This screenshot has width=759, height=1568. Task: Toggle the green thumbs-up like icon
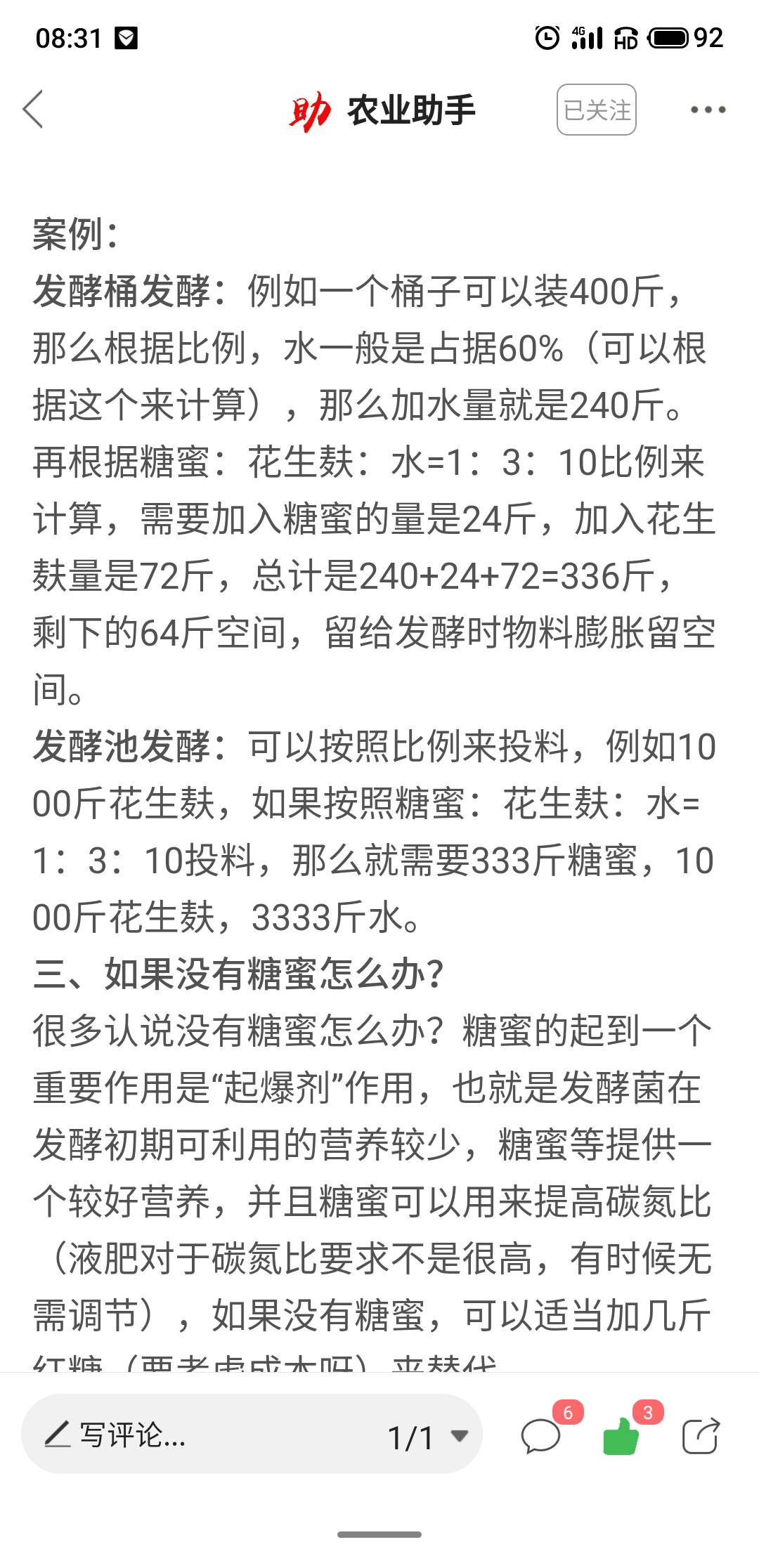[621, 1435]
